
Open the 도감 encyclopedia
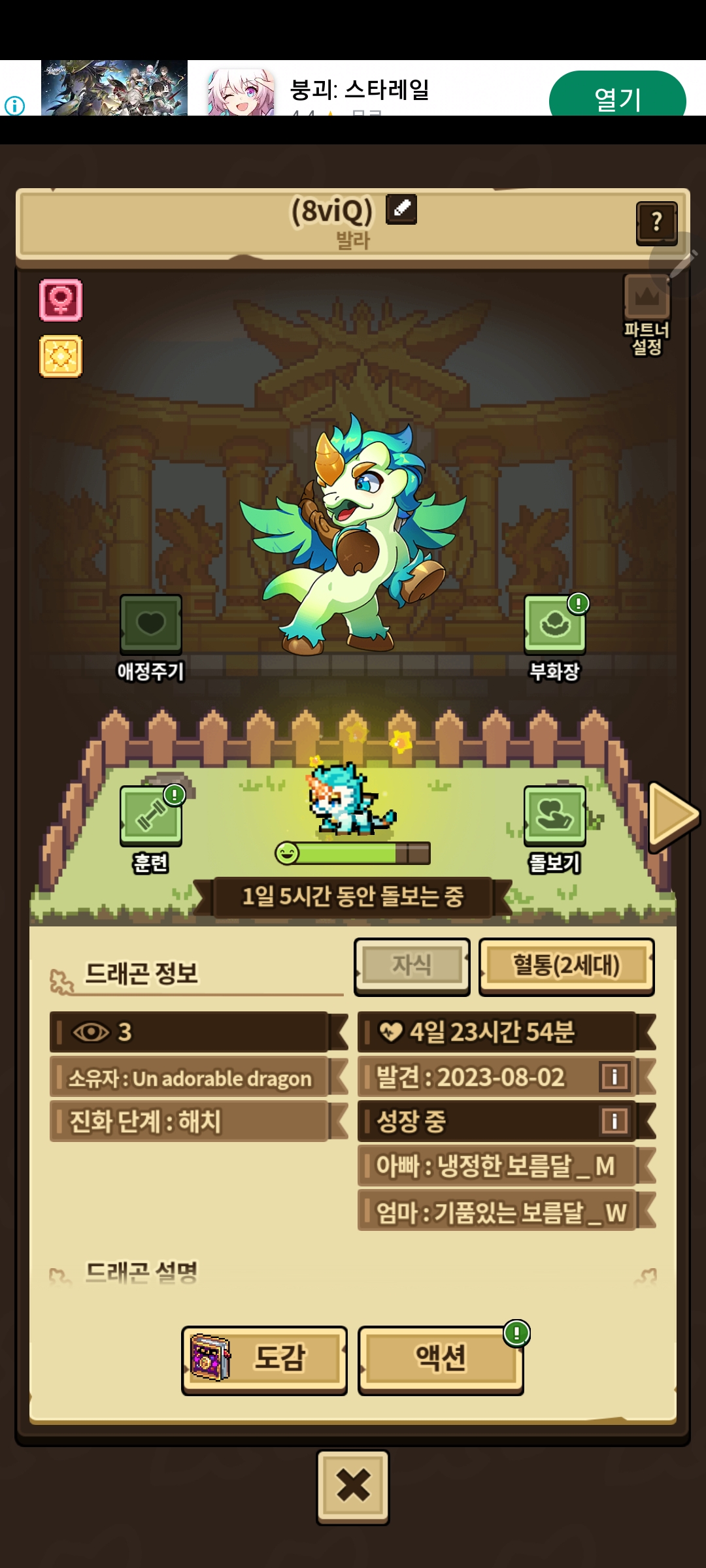264,1358
